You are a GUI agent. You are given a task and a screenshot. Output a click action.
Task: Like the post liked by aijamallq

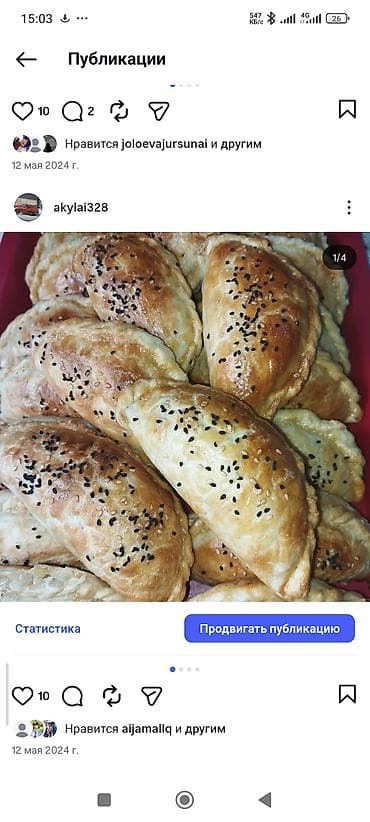click(23, 696)
